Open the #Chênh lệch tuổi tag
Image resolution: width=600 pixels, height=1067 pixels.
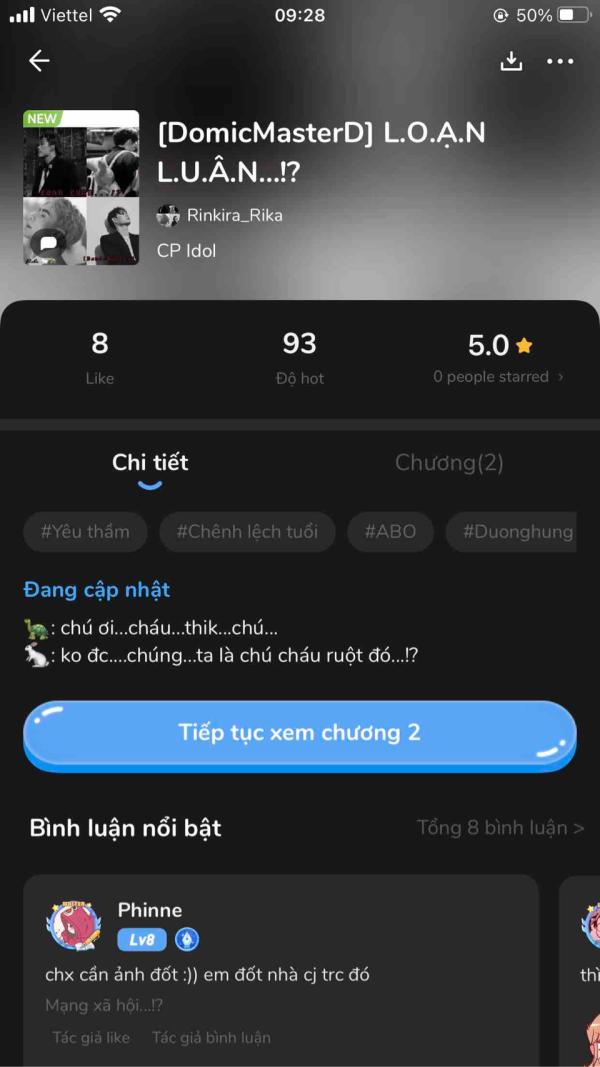pos(247,531)
